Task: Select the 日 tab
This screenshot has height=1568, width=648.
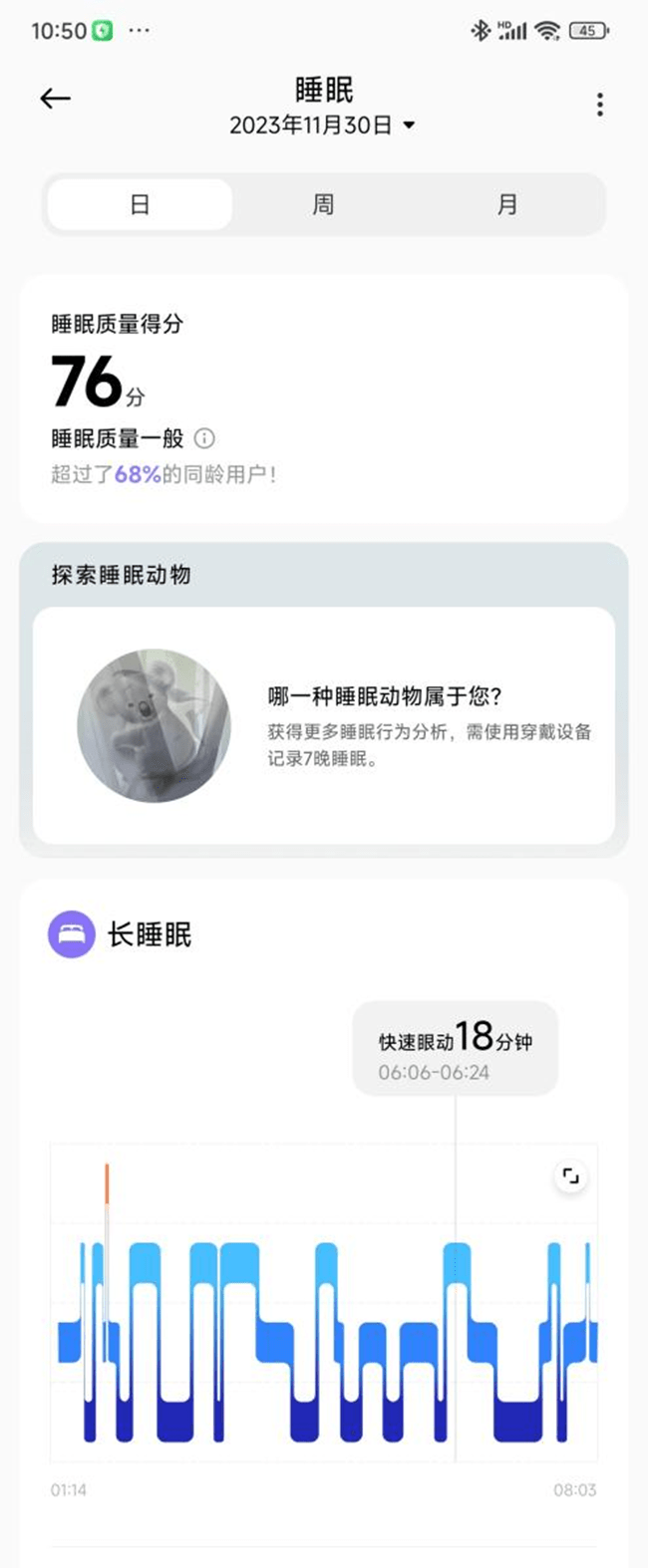Action: [x=140, y=205]
